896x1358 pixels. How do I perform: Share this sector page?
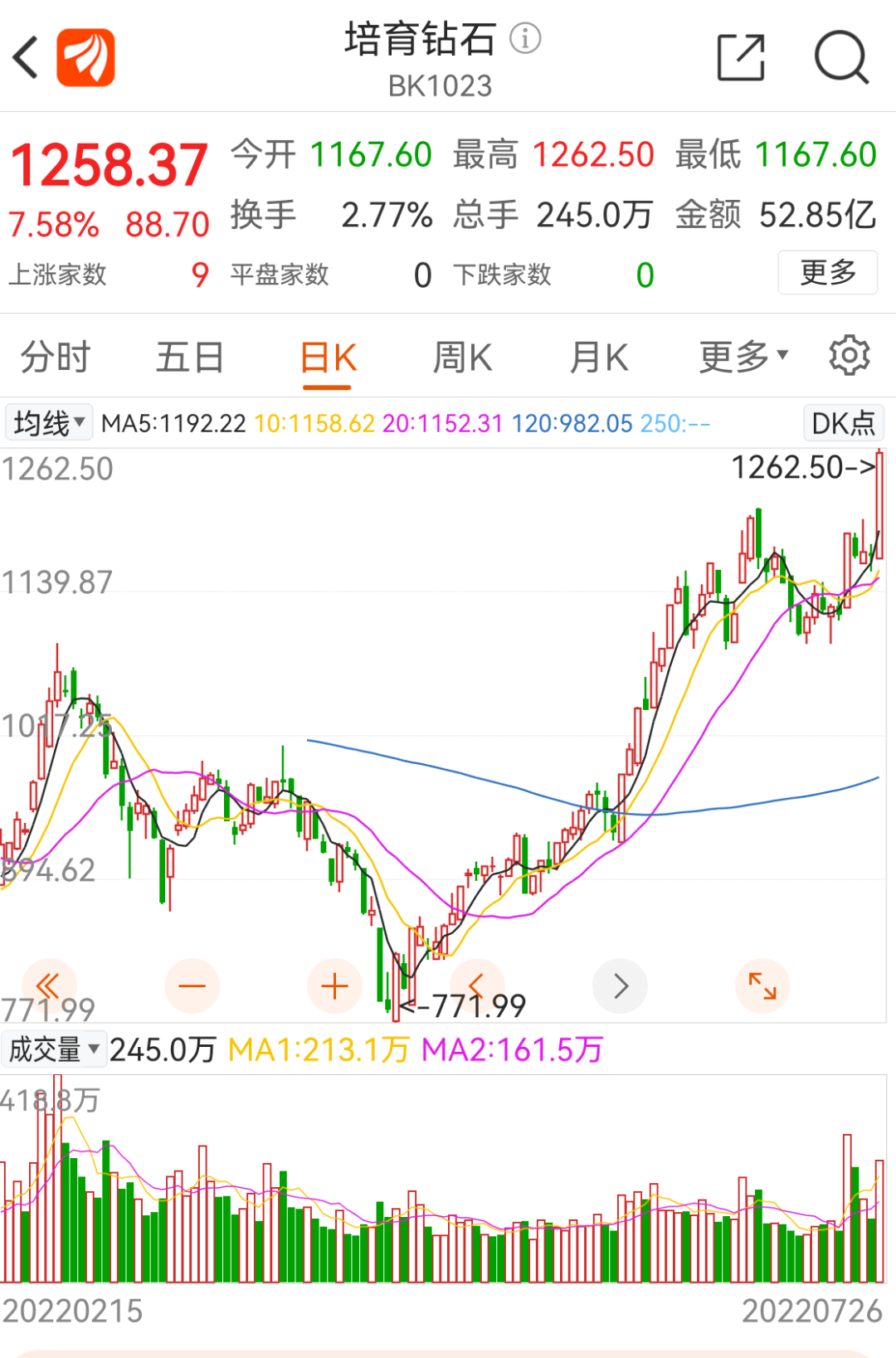pyautogui.click(x=740, y=58)
